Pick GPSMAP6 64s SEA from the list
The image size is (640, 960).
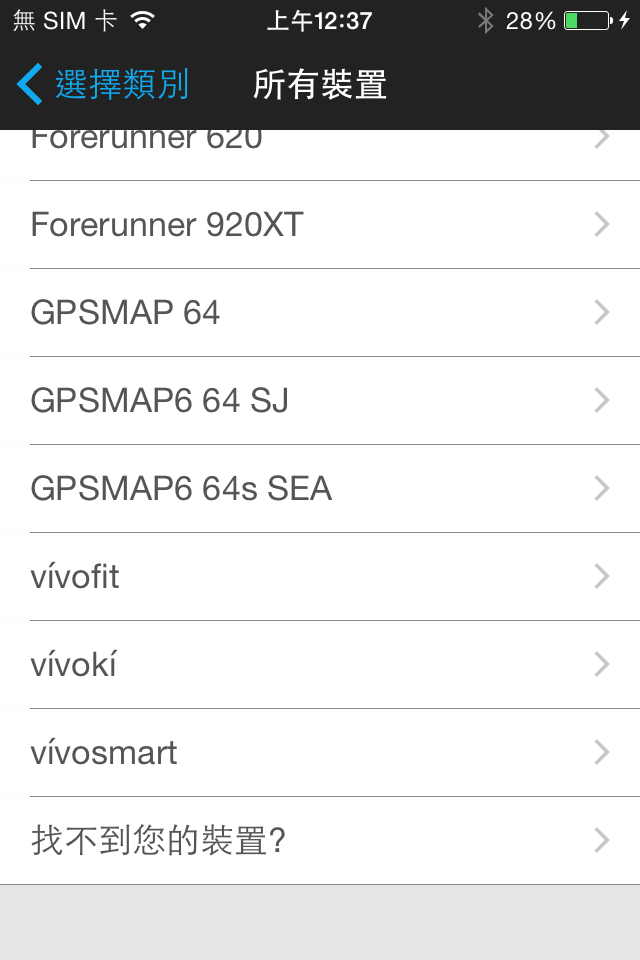(320, 489)
